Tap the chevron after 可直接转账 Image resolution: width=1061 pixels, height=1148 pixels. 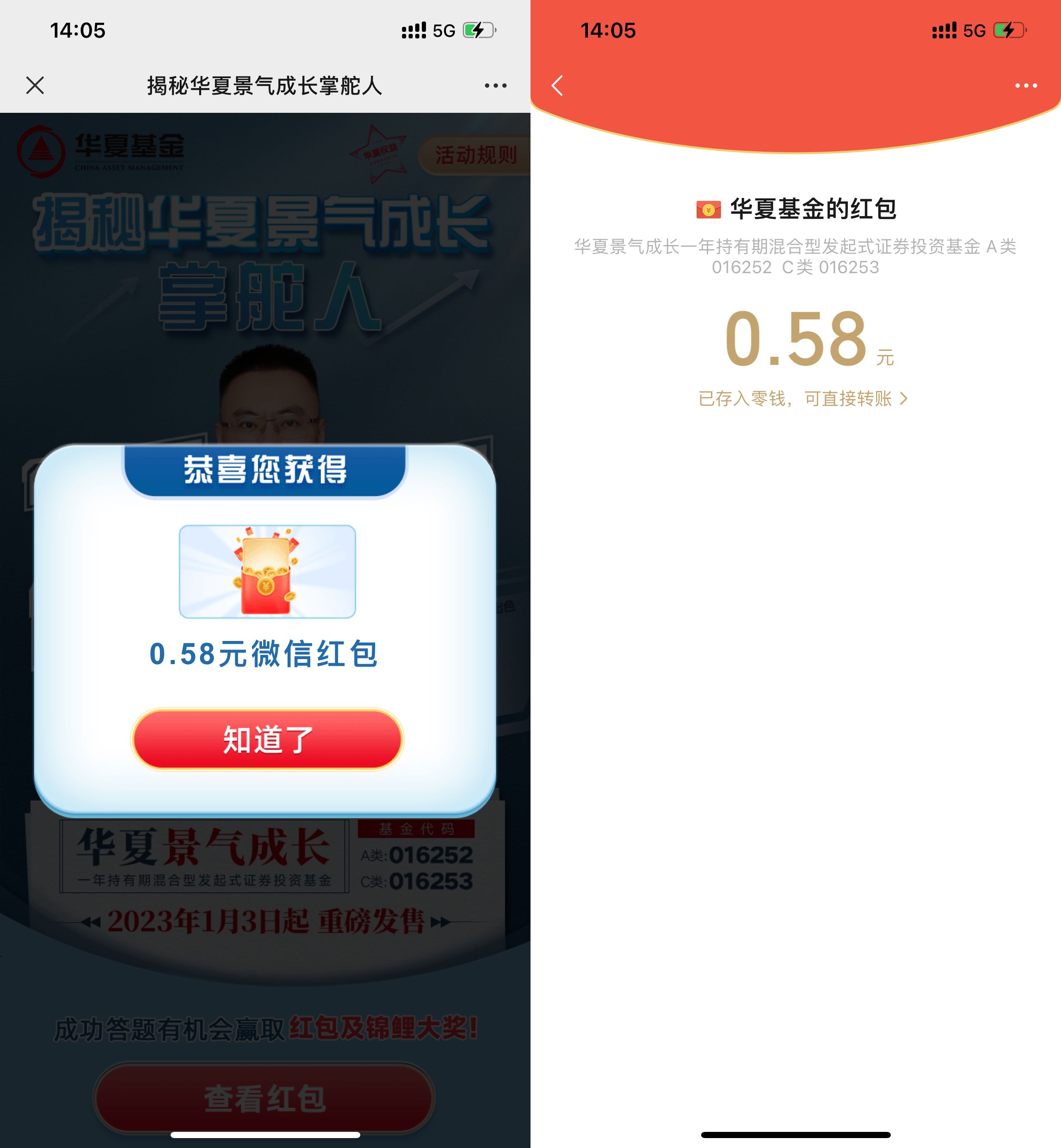(904, 399)
